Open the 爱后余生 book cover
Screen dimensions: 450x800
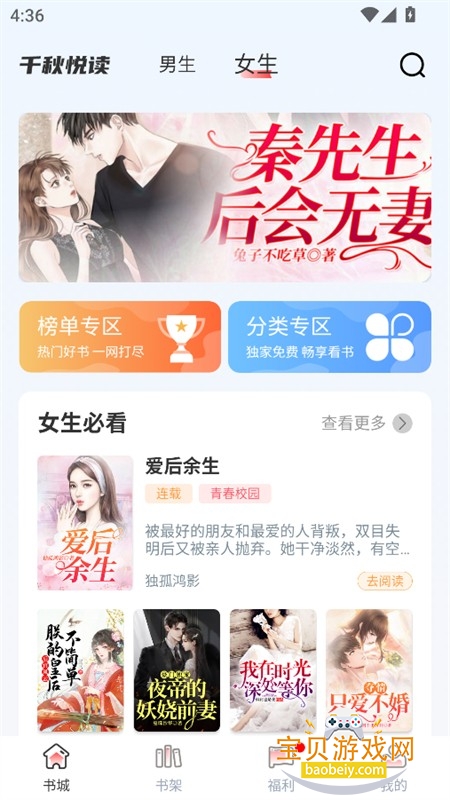point(85,523)
